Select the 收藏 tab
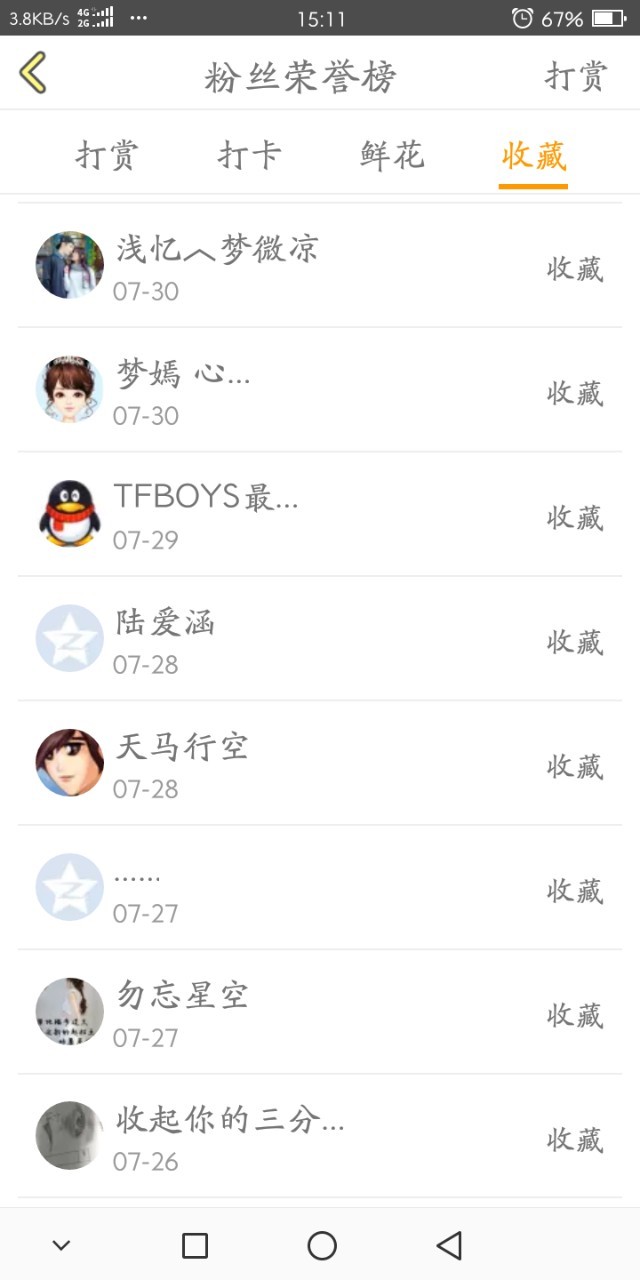640x1280 pixels. coord(534,155)
